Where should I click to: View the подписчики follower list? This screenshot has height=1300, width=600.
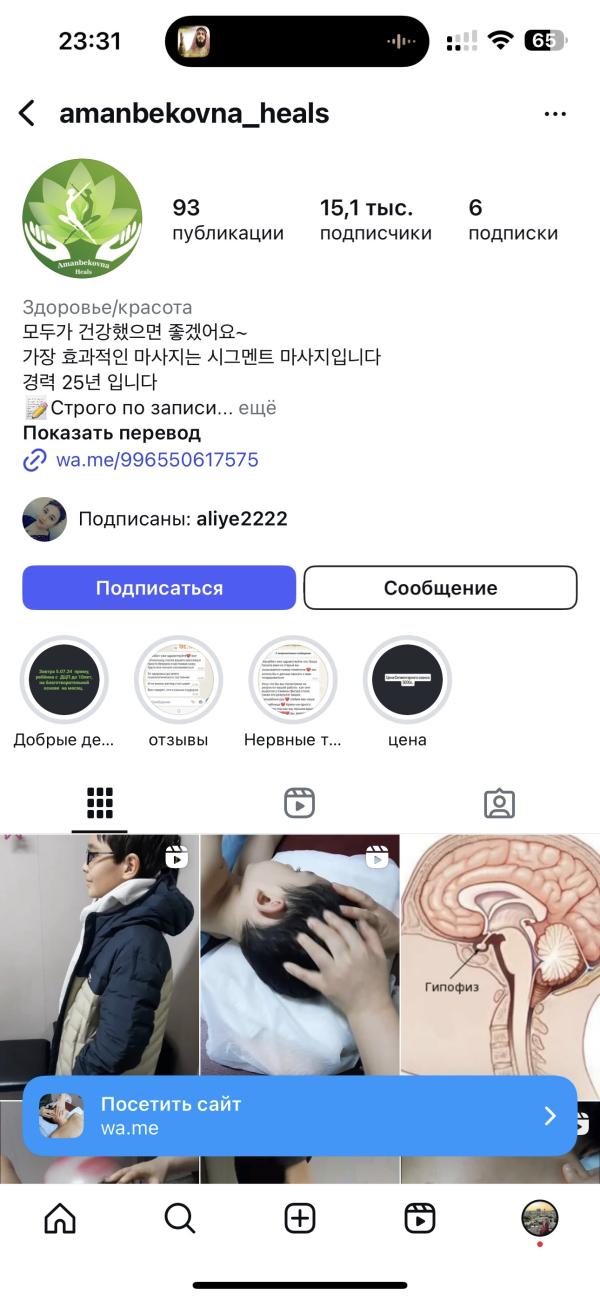(376, 220)
